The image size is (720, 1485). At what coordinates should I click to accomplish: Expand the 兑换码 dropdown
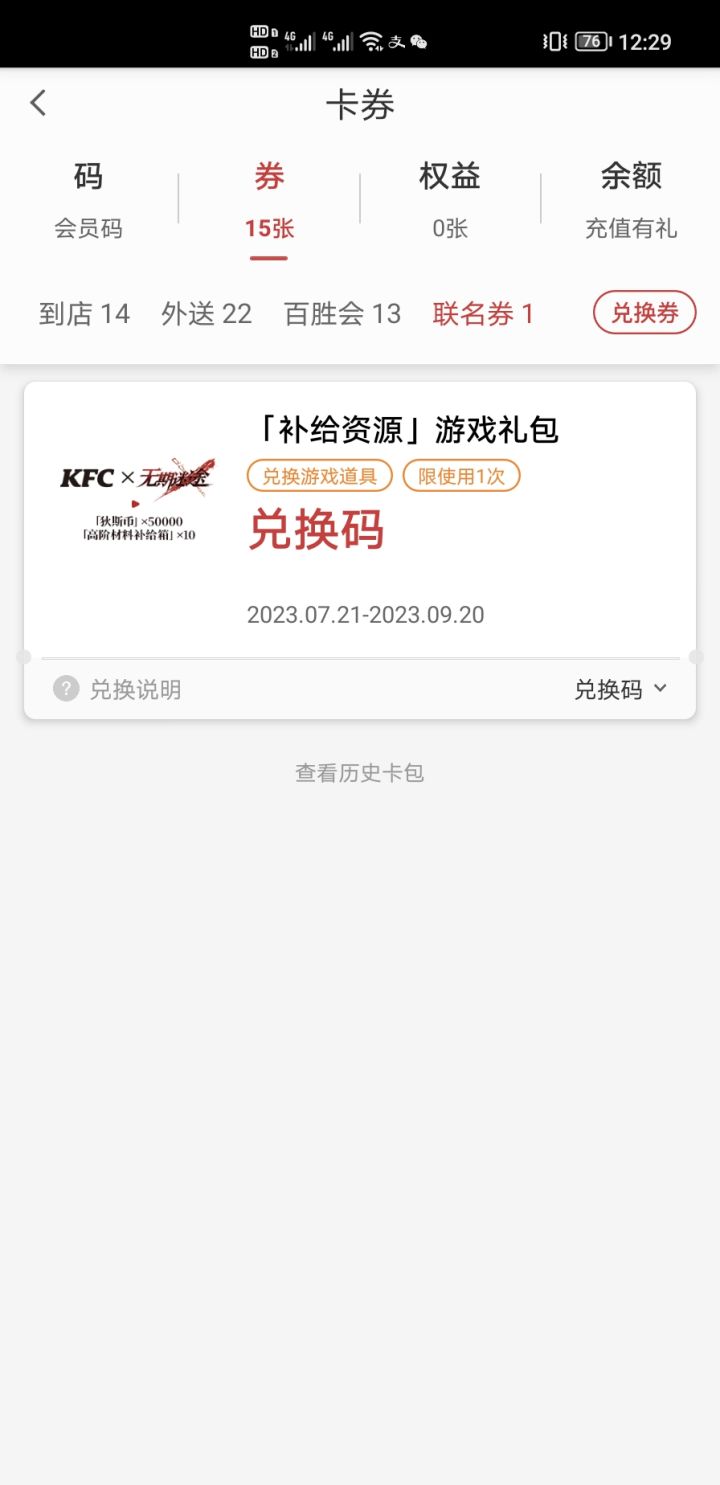[x=620, y=689]
